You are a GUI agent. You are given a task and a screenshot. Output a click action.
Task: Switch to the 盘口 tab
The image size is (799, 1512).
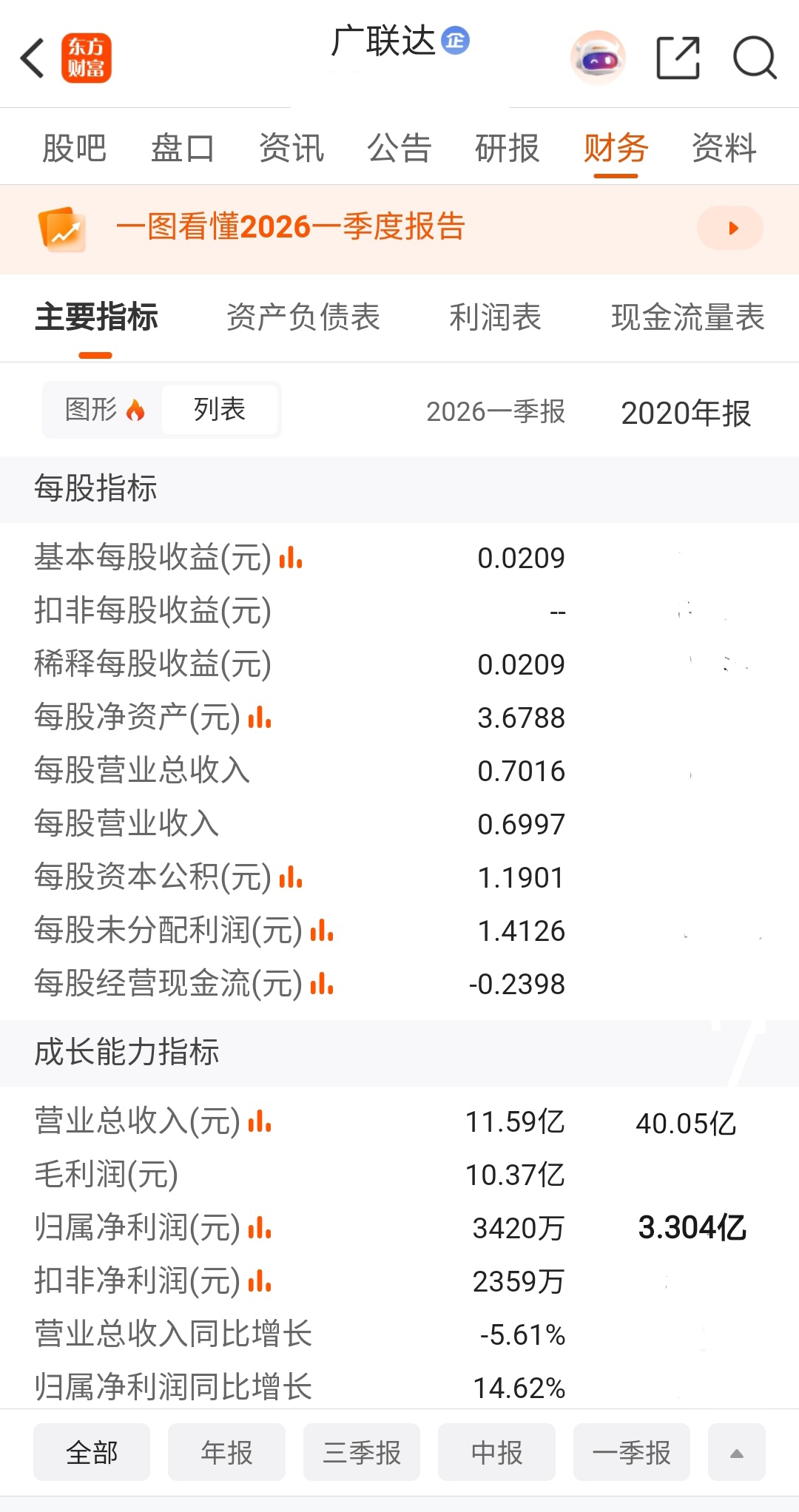[x=182, y=148]
